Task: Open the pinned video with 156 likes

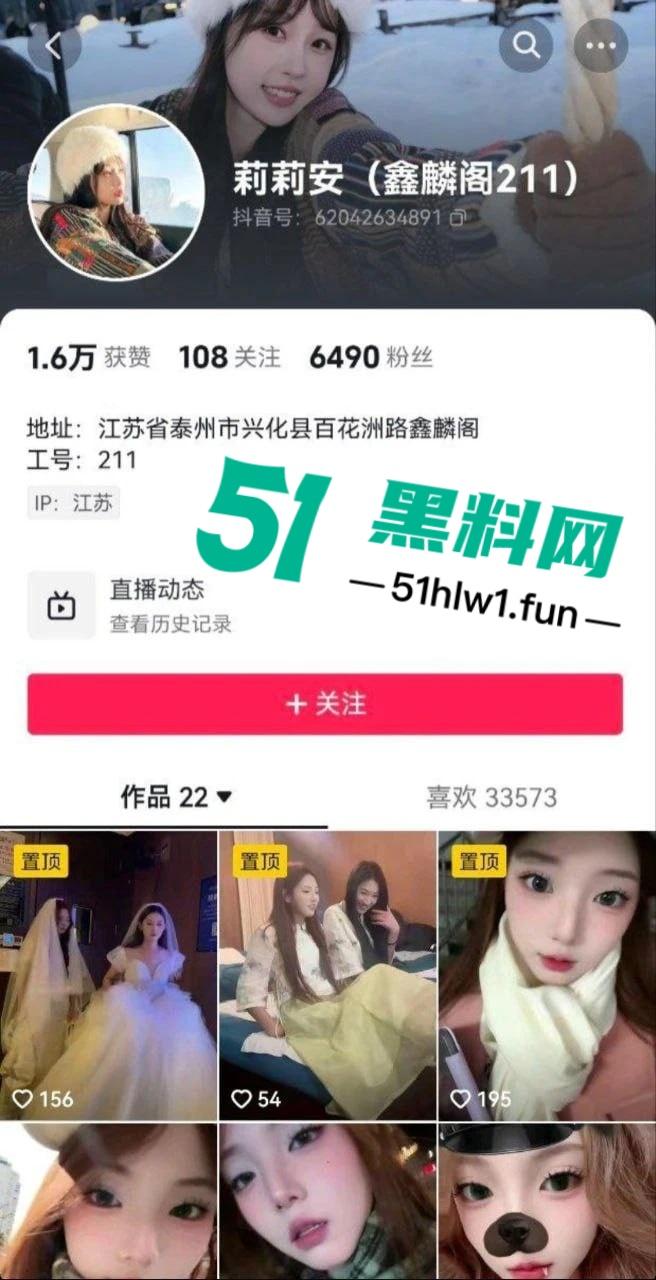Action: pyautogui.click(x=108, y=975)
